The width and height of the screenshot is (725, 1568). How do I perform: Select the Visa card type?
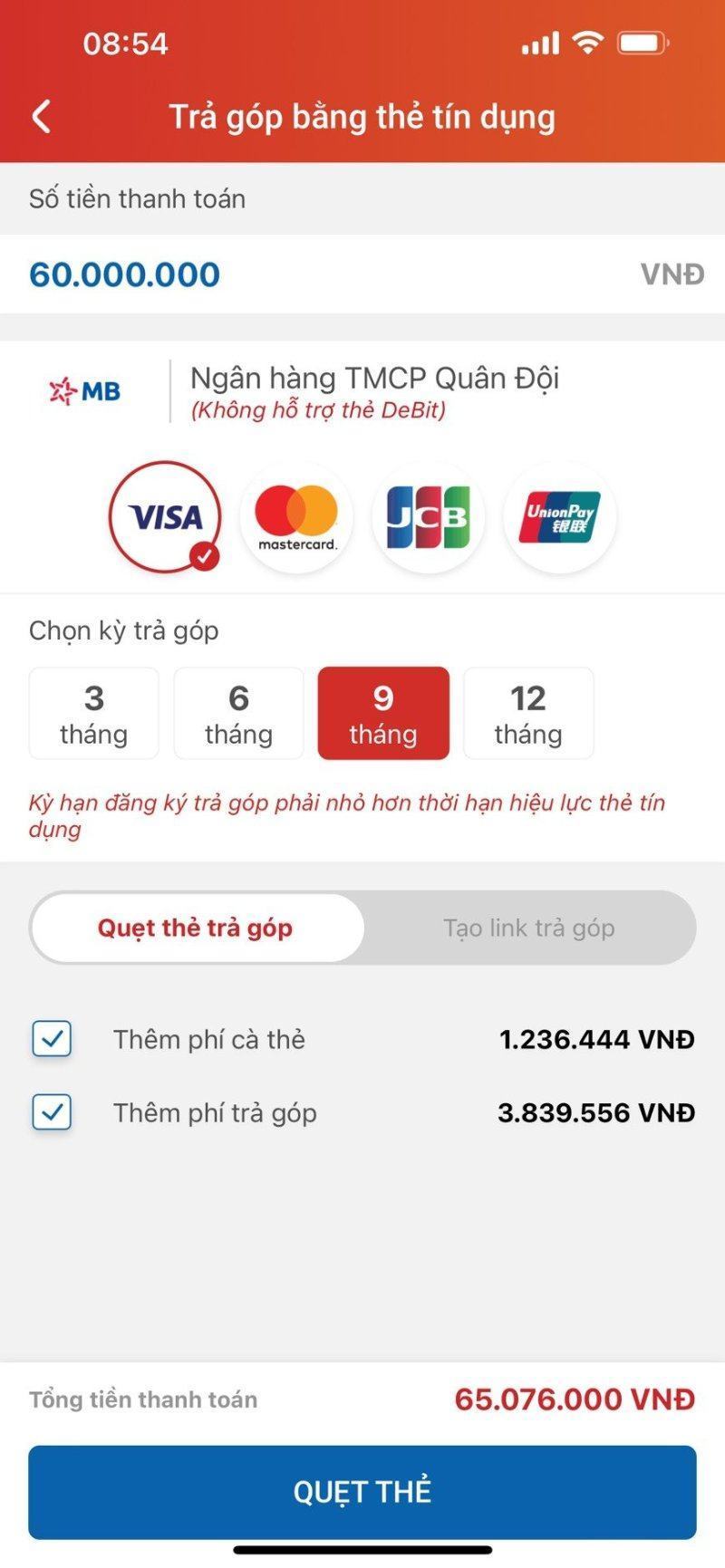(165, 517)
